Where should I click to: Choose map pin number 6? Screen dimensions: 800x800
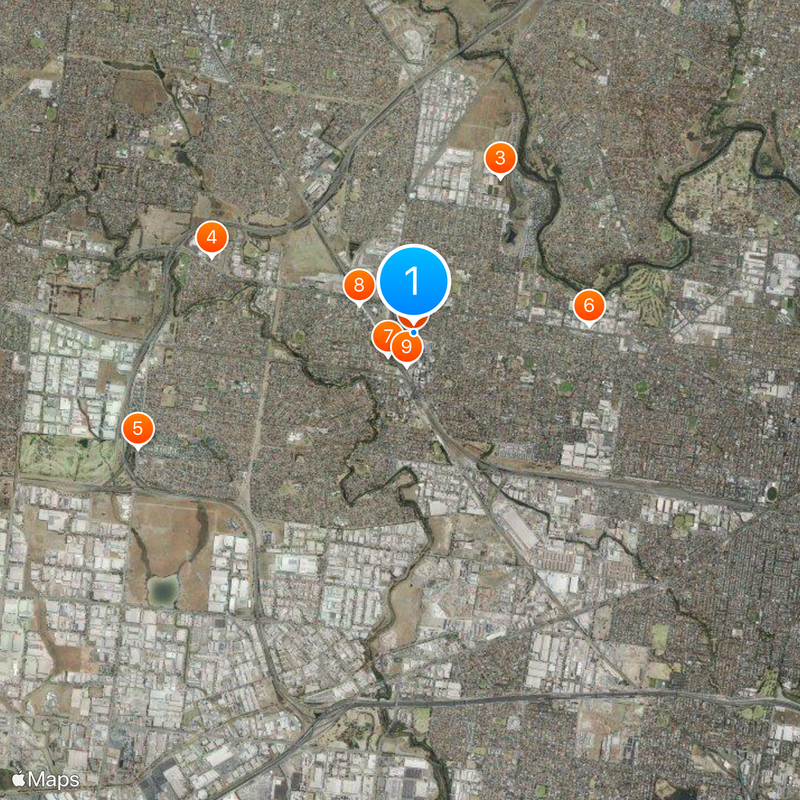point(588,305)
